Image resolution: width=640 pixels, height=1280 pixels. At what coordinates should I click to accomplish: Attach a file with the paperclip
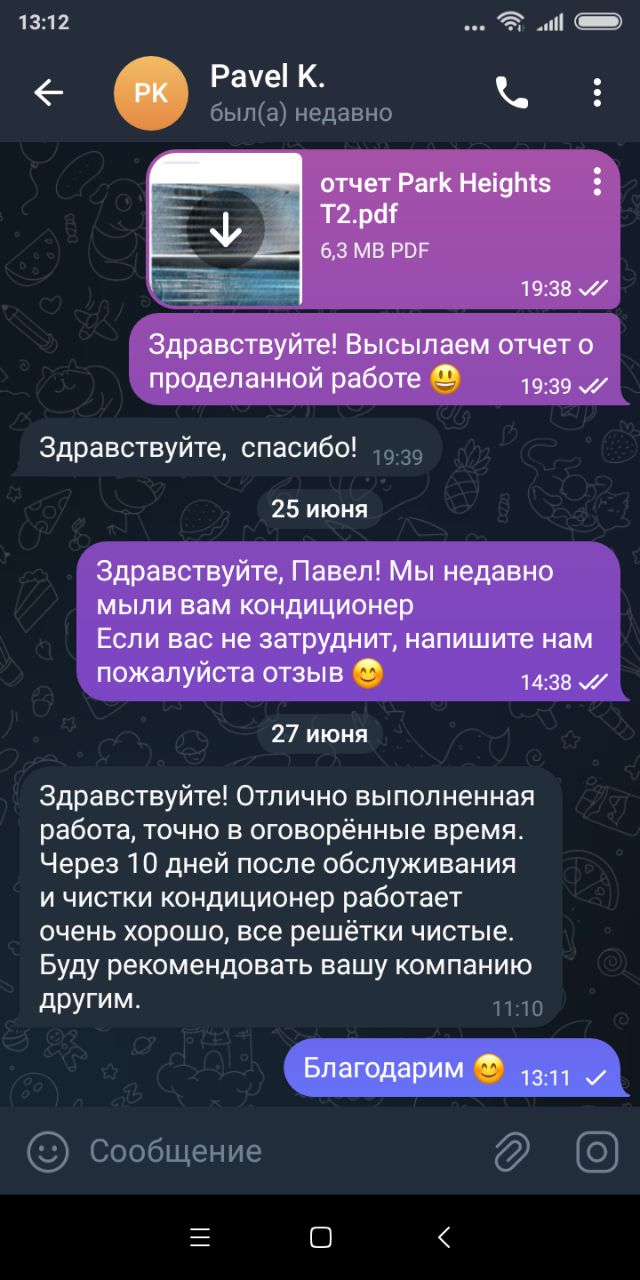pos(512,1152)
